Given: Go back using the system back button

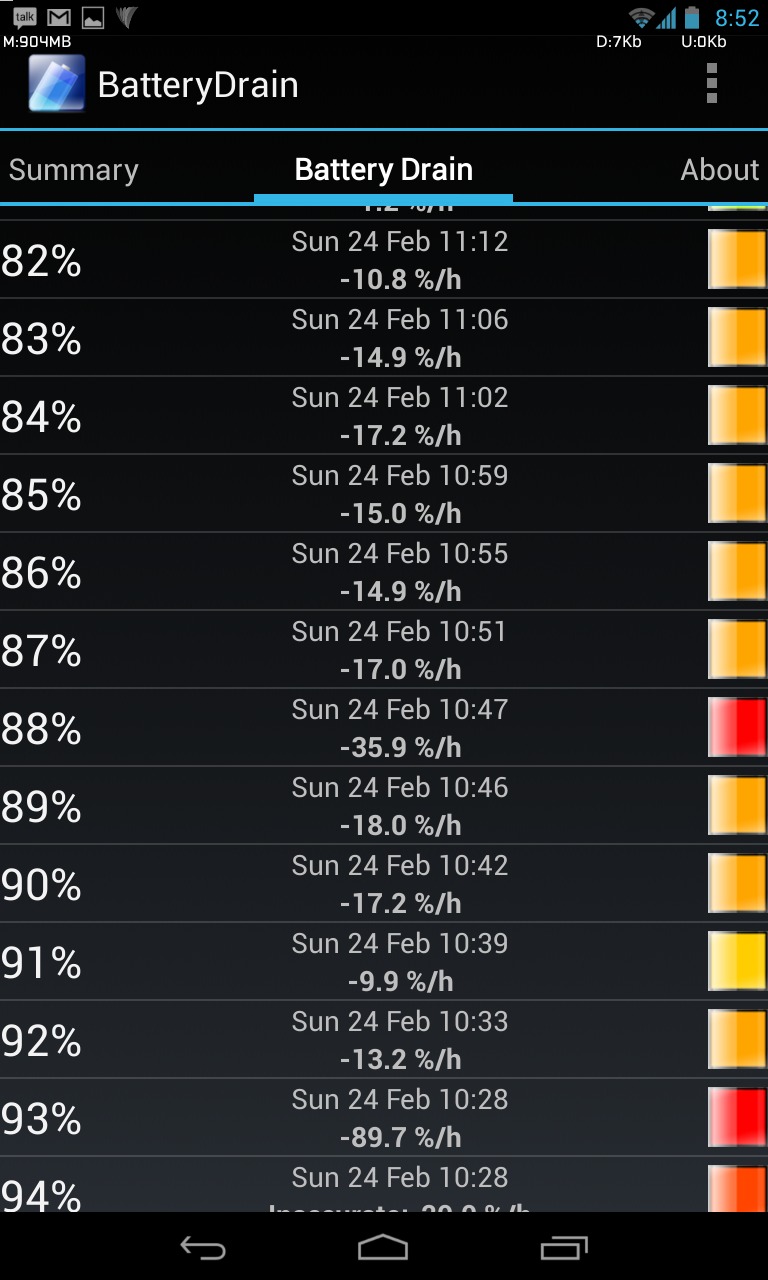Looking at the screenshot, I should [203, 1247].
